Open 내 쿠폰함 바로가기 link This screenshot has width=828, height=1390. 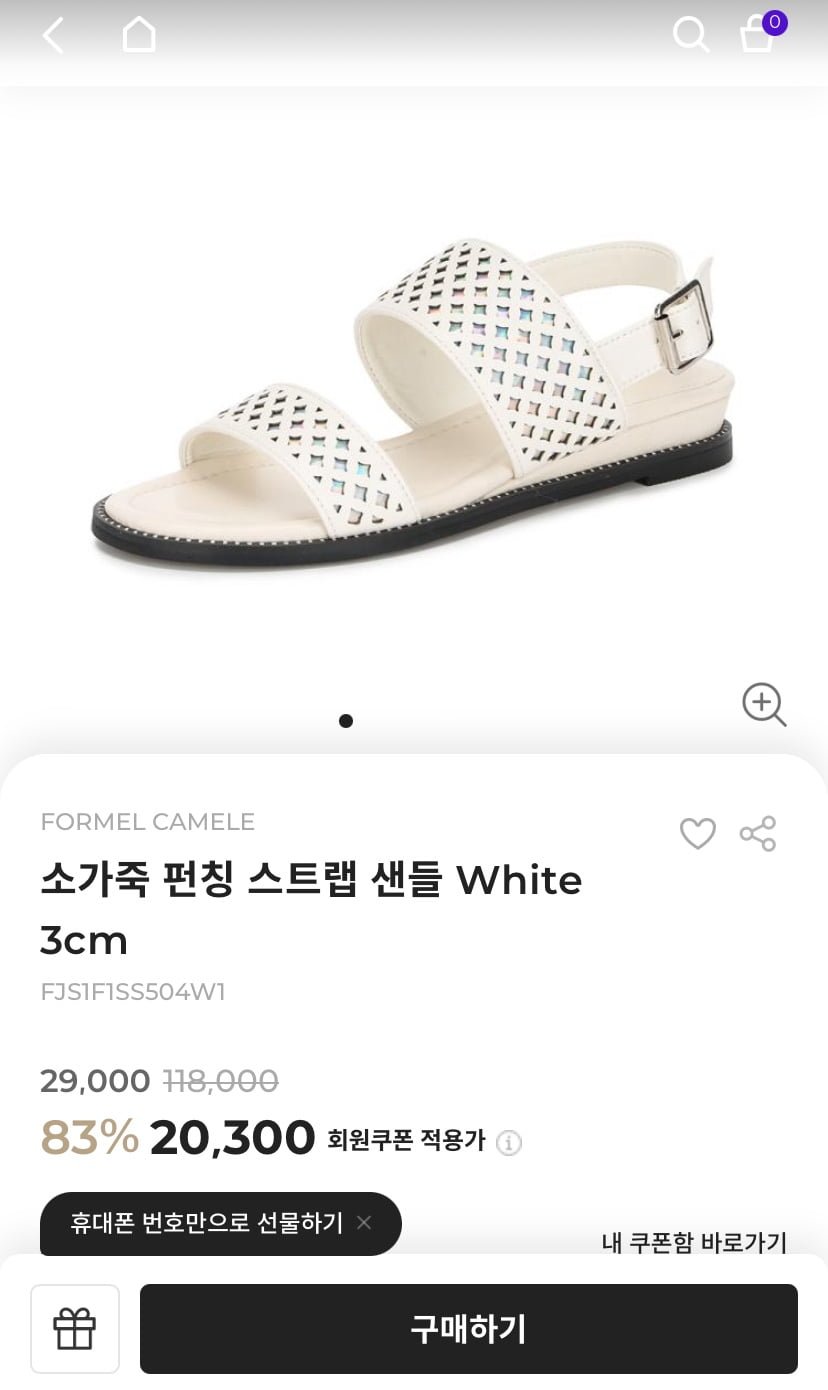coord(694,1242)
